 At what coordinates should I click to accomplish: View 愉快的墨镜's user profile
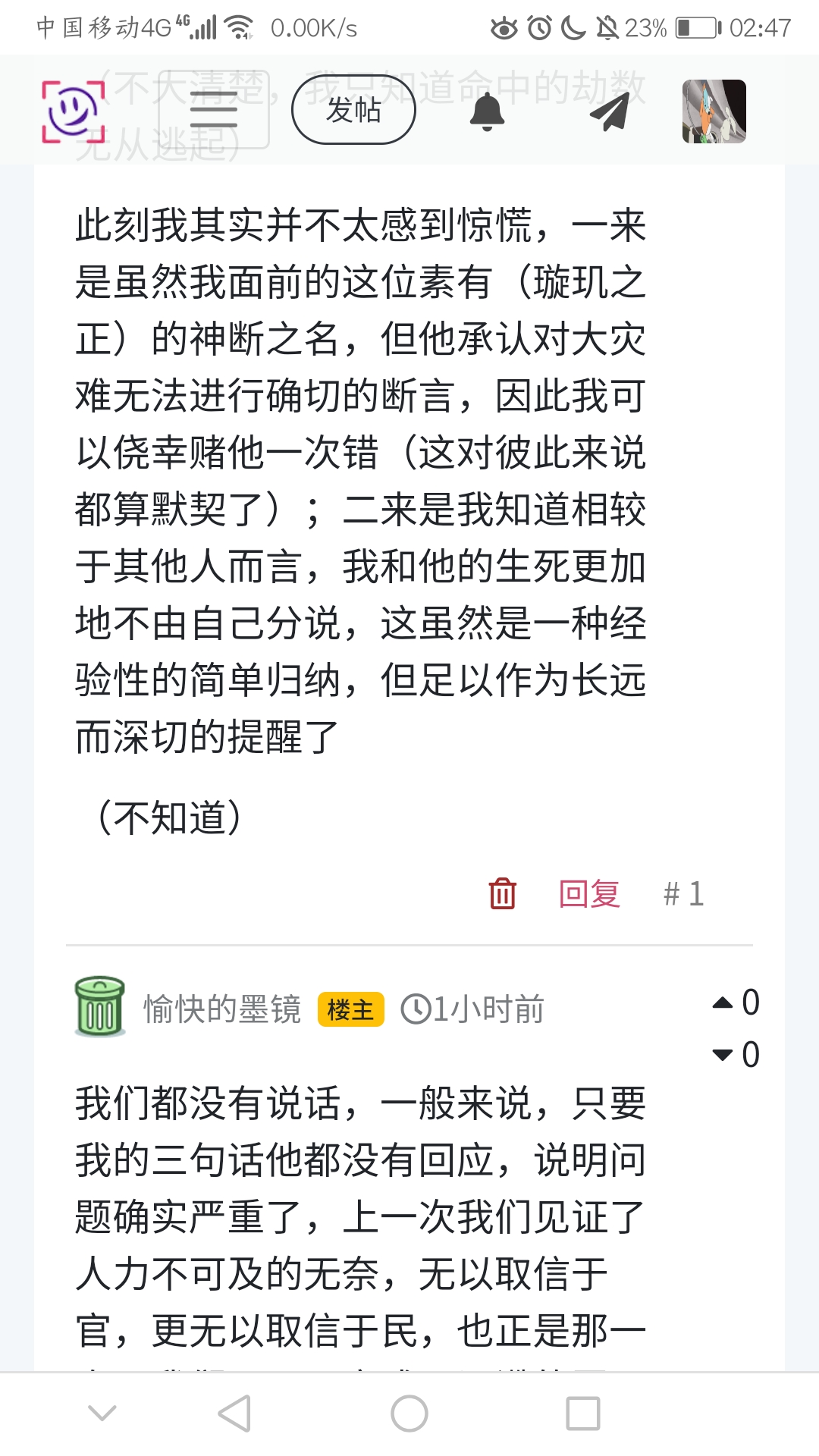tap(222, 1009)
